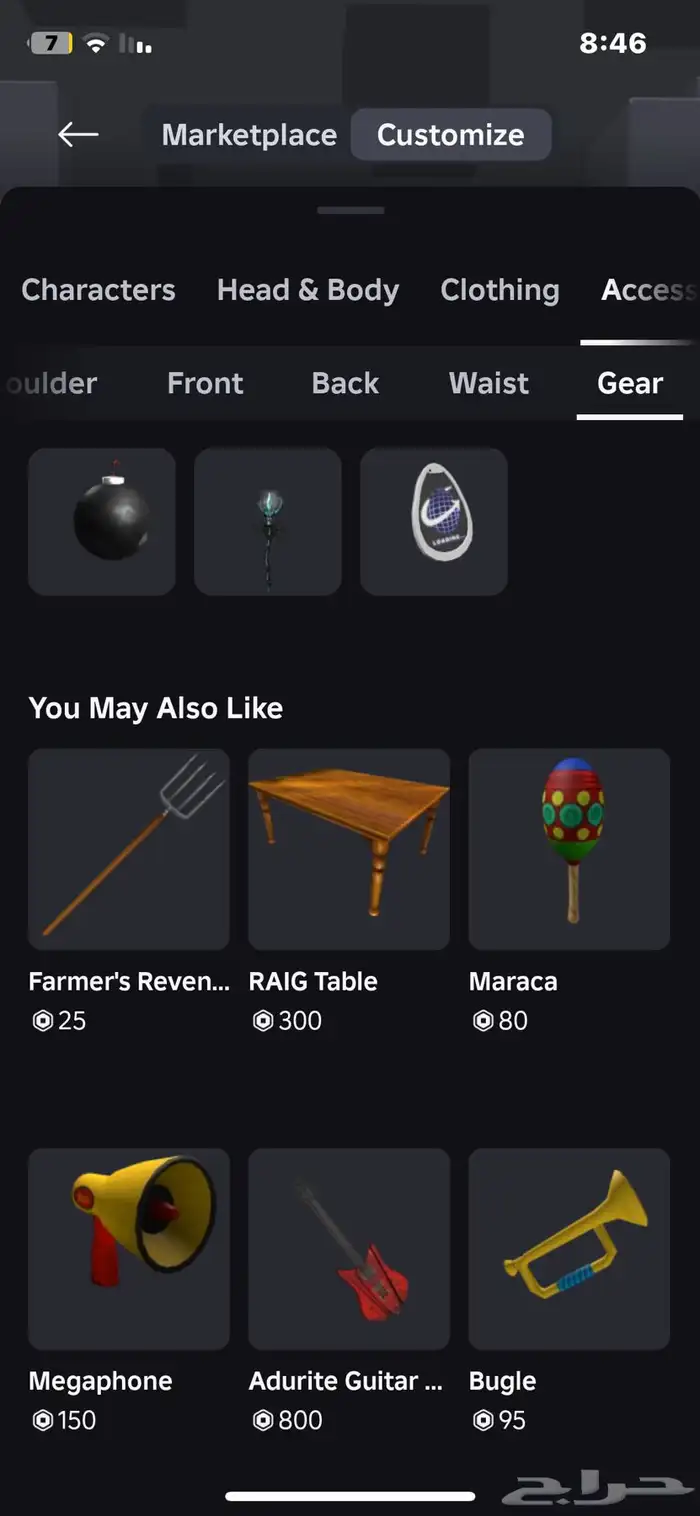Select the Front accessory subcategory
This screenshot has width=700, height=1516.
pos(205,383)
